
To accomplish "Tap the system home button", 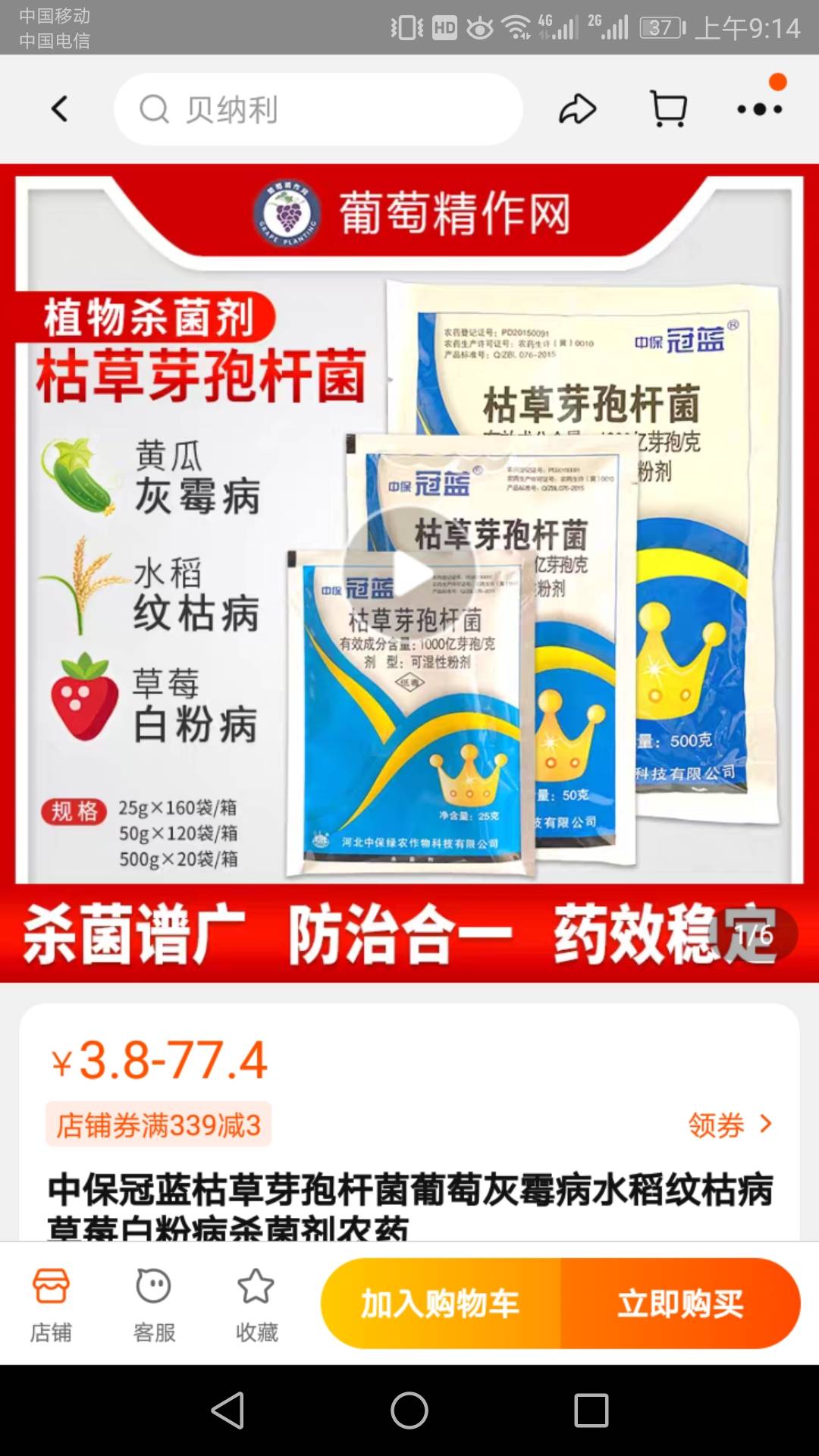I will click(x=409, y=1410).
